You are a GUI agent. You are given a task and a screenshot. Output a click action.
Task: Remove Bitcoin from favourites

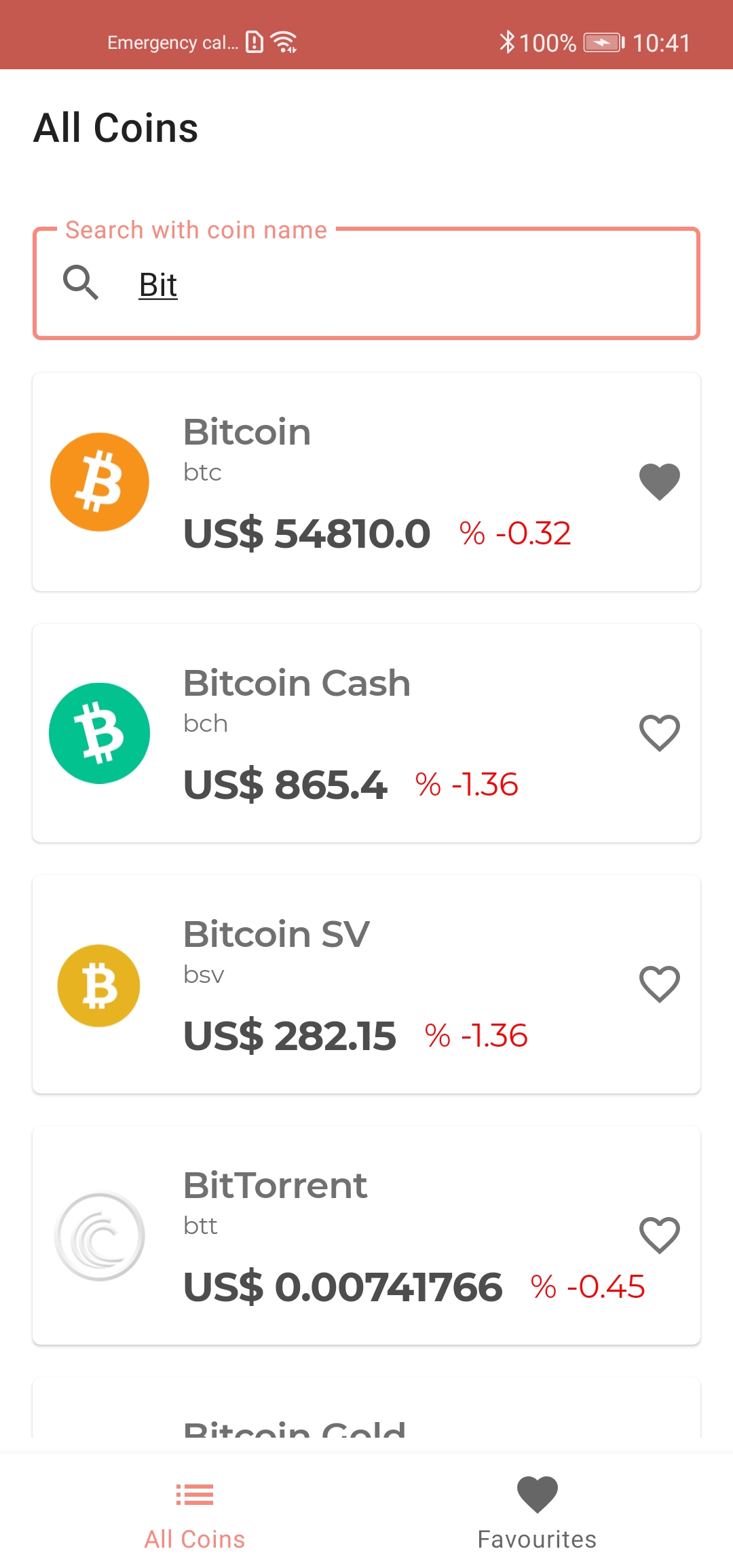point(660,482)
